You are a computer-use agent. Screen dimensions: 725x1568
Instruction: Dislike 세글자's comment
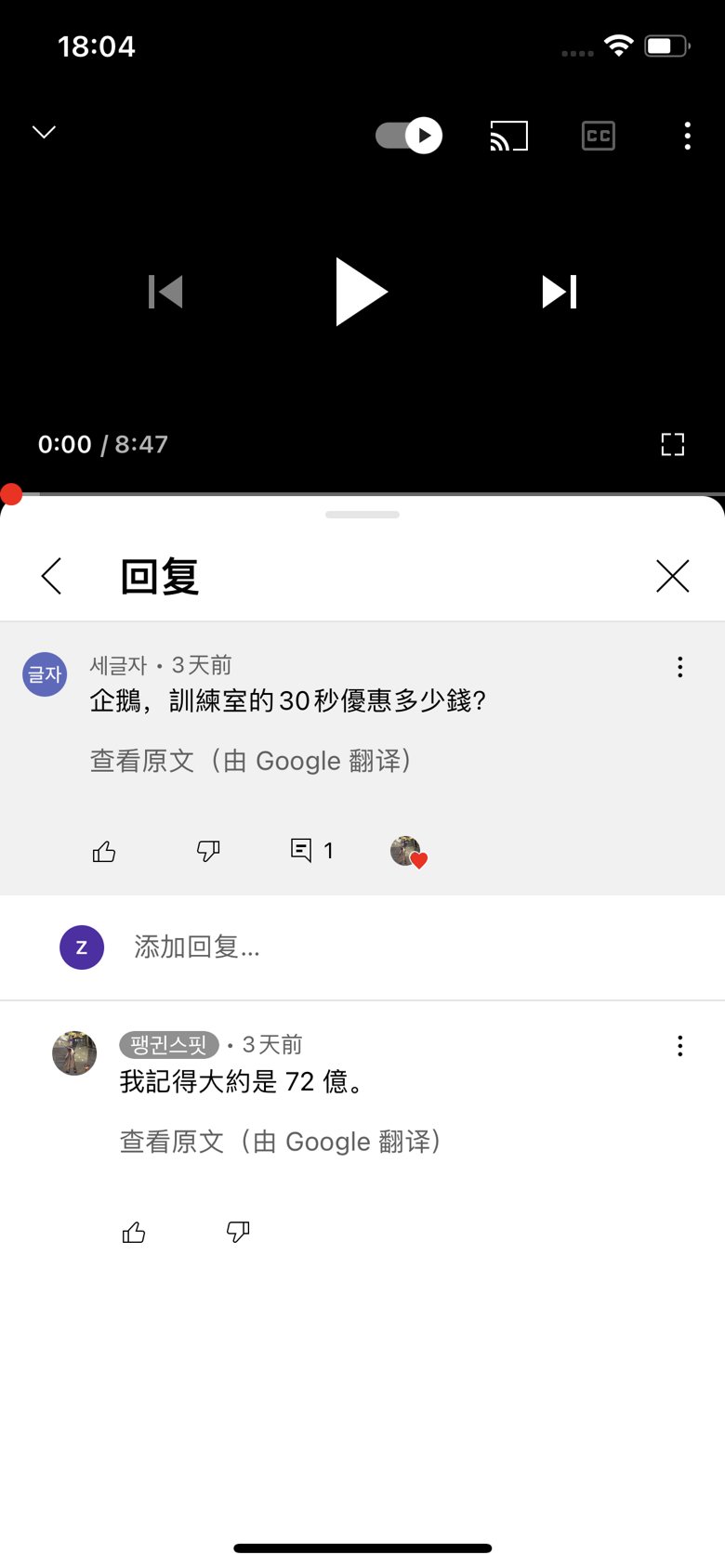[x=208, y=851]
